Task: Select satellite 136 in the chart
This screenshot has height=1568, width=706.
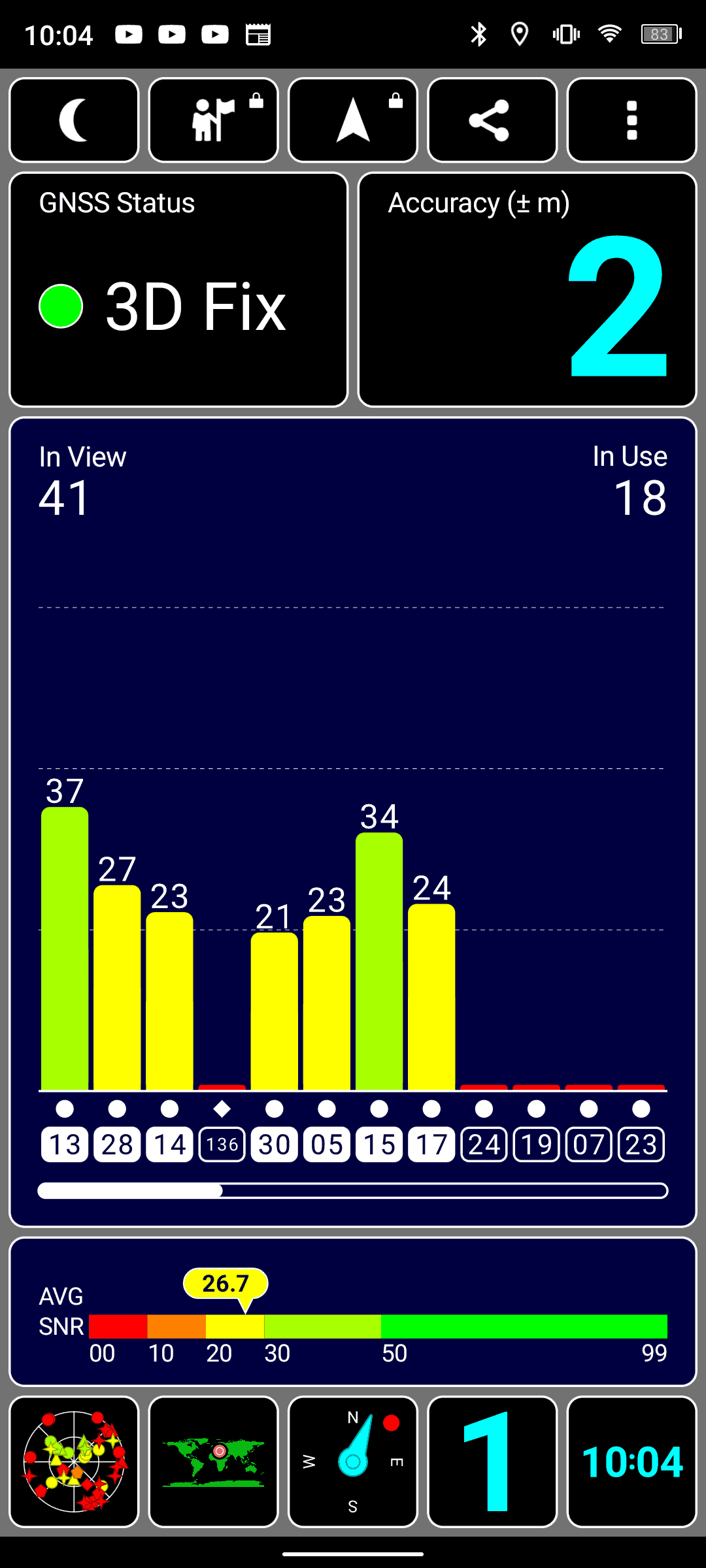Action: pos(222,1145)
